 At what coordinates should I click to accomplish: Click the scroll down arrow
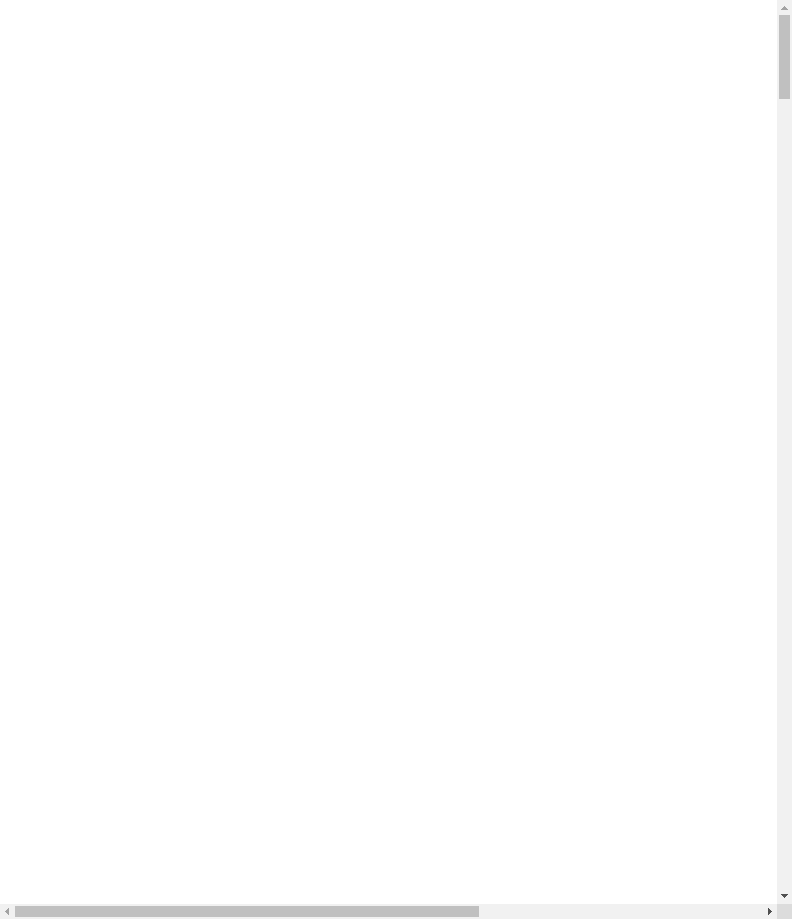coord(784,896)
